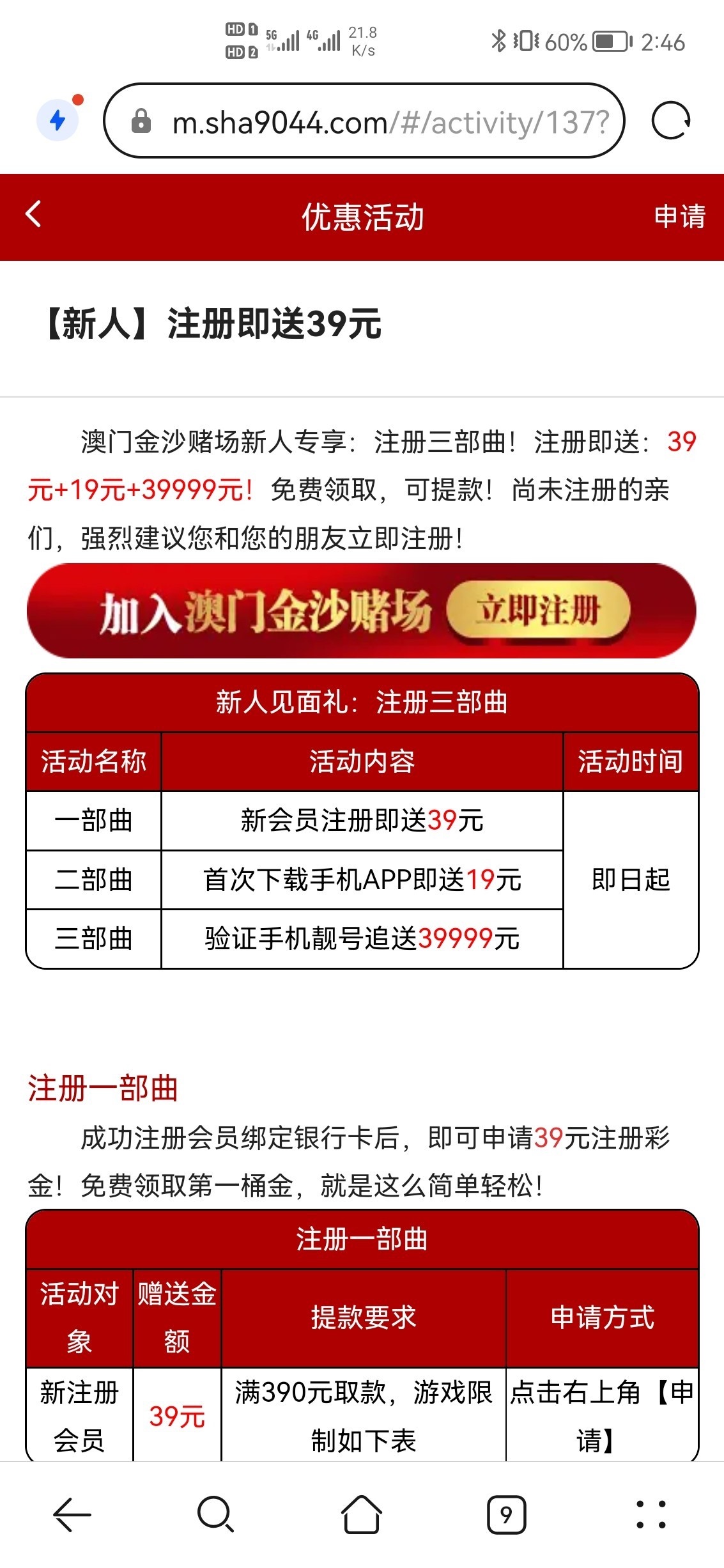Open browser search
The image size is (724, 1568).
point(216,1514)
